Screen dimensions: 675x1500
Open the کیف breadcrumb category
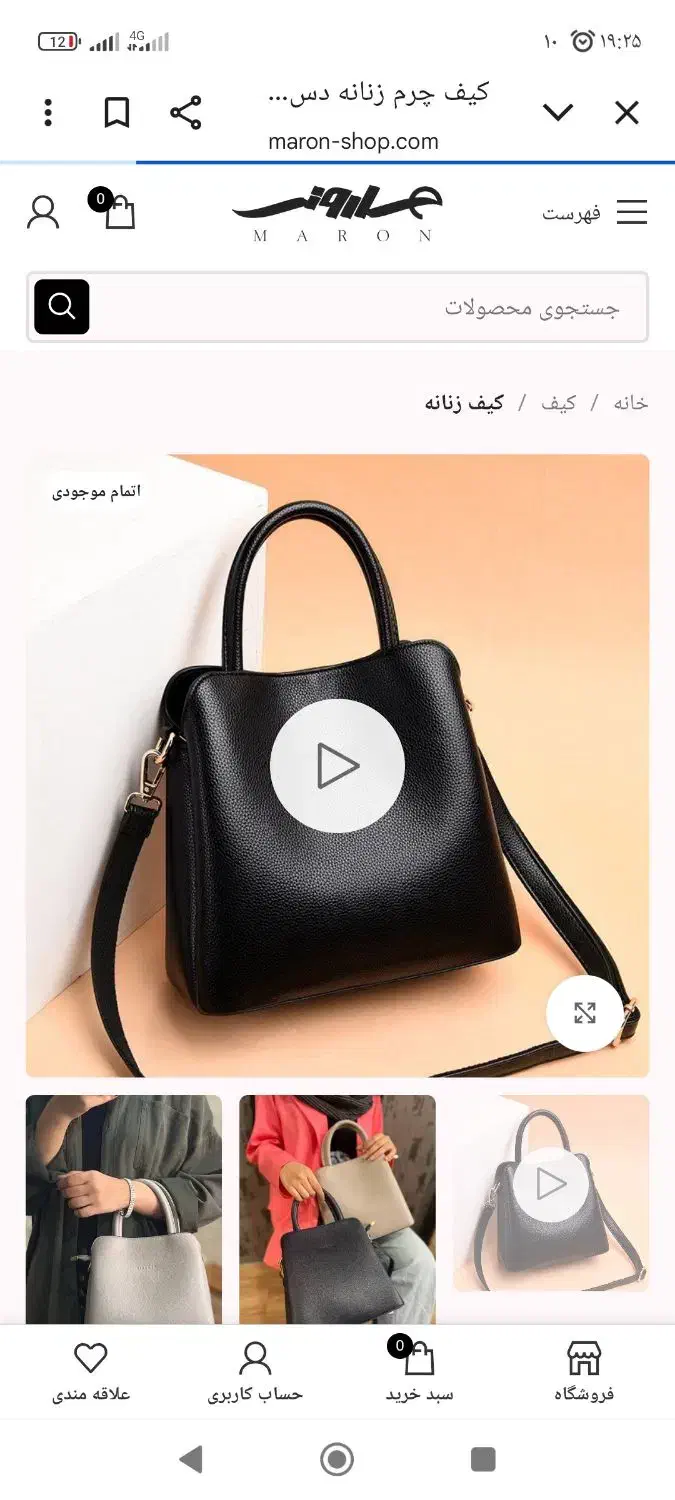coord(559,403)
